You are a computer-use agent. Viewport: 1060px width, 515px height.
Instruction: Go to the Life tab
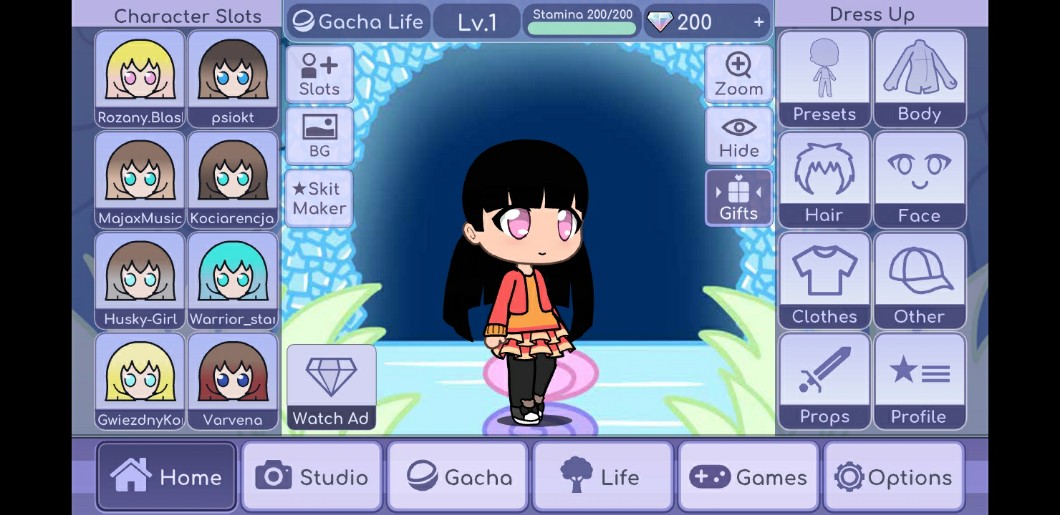tap(603, 476)
